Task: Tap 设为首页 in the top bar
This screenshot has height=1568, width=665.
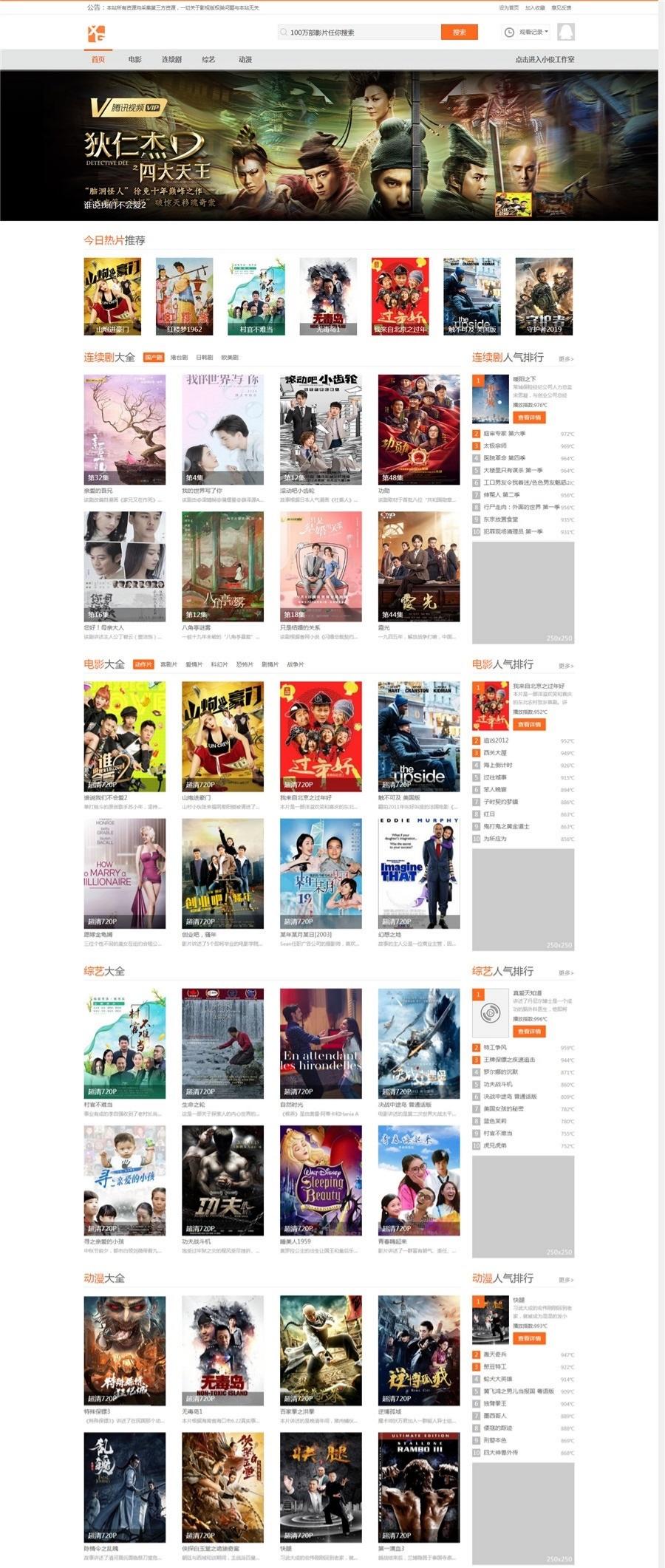Action: (508, 7)
